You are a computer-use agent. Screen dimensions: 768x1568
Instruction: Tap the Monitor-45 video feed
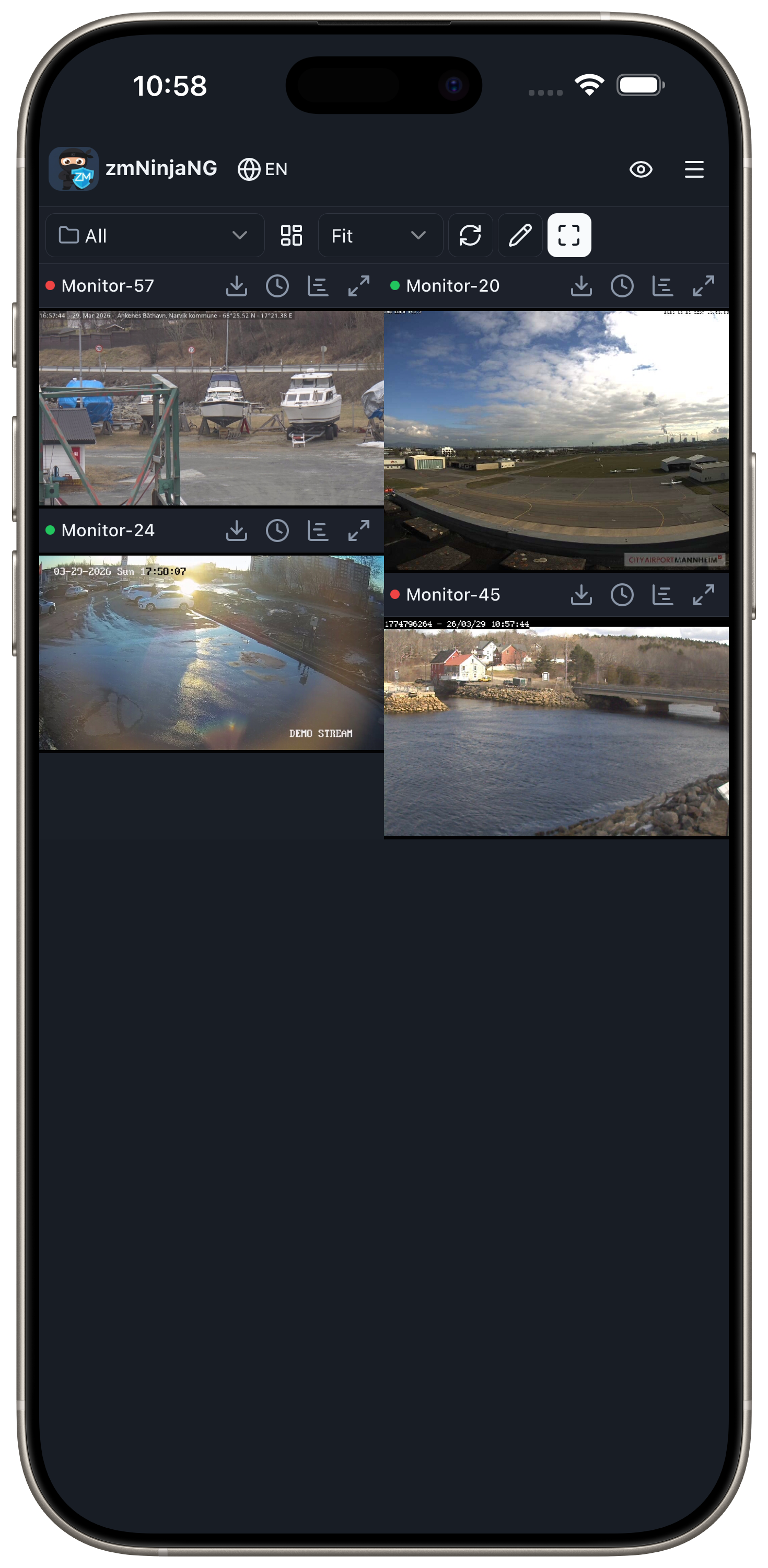point(555,731)
